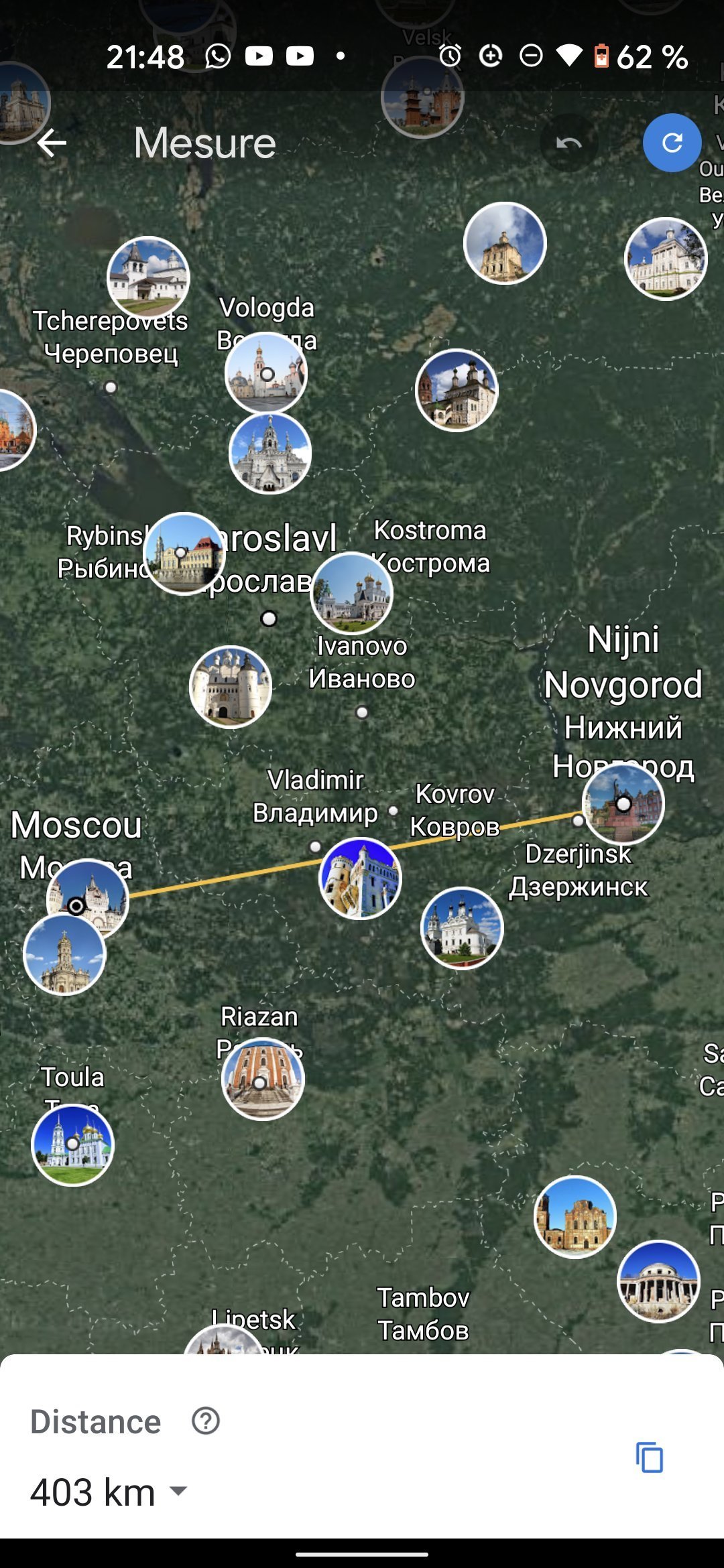Copy the measured distance to clipboard

point(649,1457)
